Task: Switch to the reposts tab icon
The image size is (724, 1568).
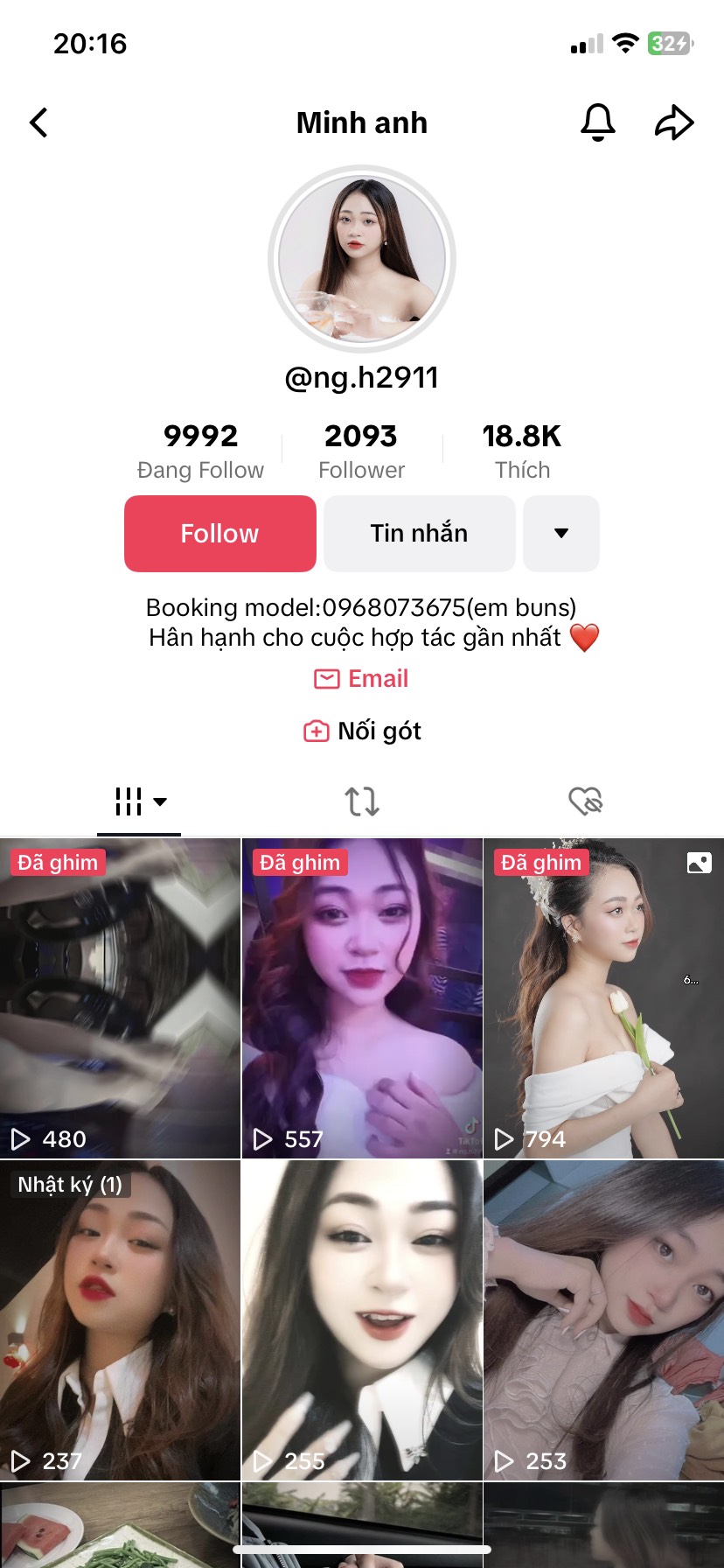Action: pos(362,801)
